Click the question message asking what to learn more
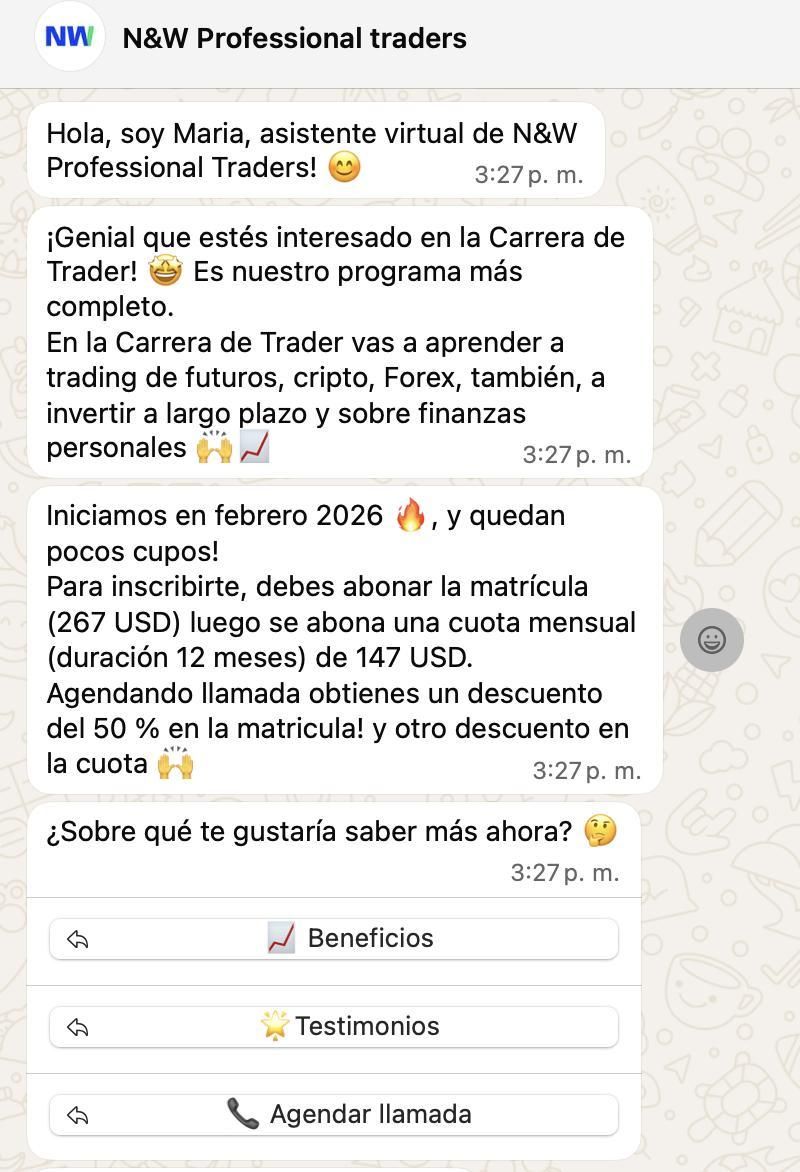Screen dimensions: 800x1172 click(x=330, y=831)
